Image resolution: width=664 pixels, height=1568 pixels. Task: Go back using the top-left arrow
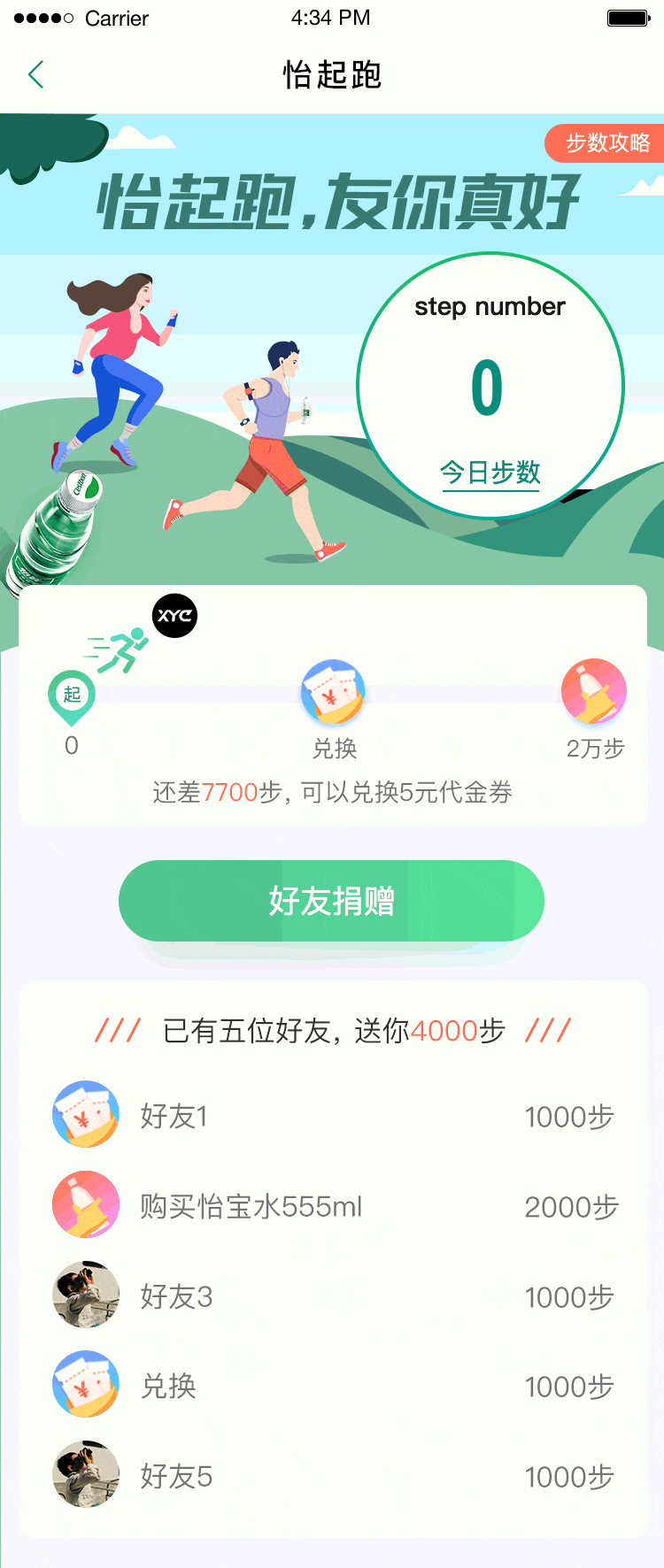(36, 74)
